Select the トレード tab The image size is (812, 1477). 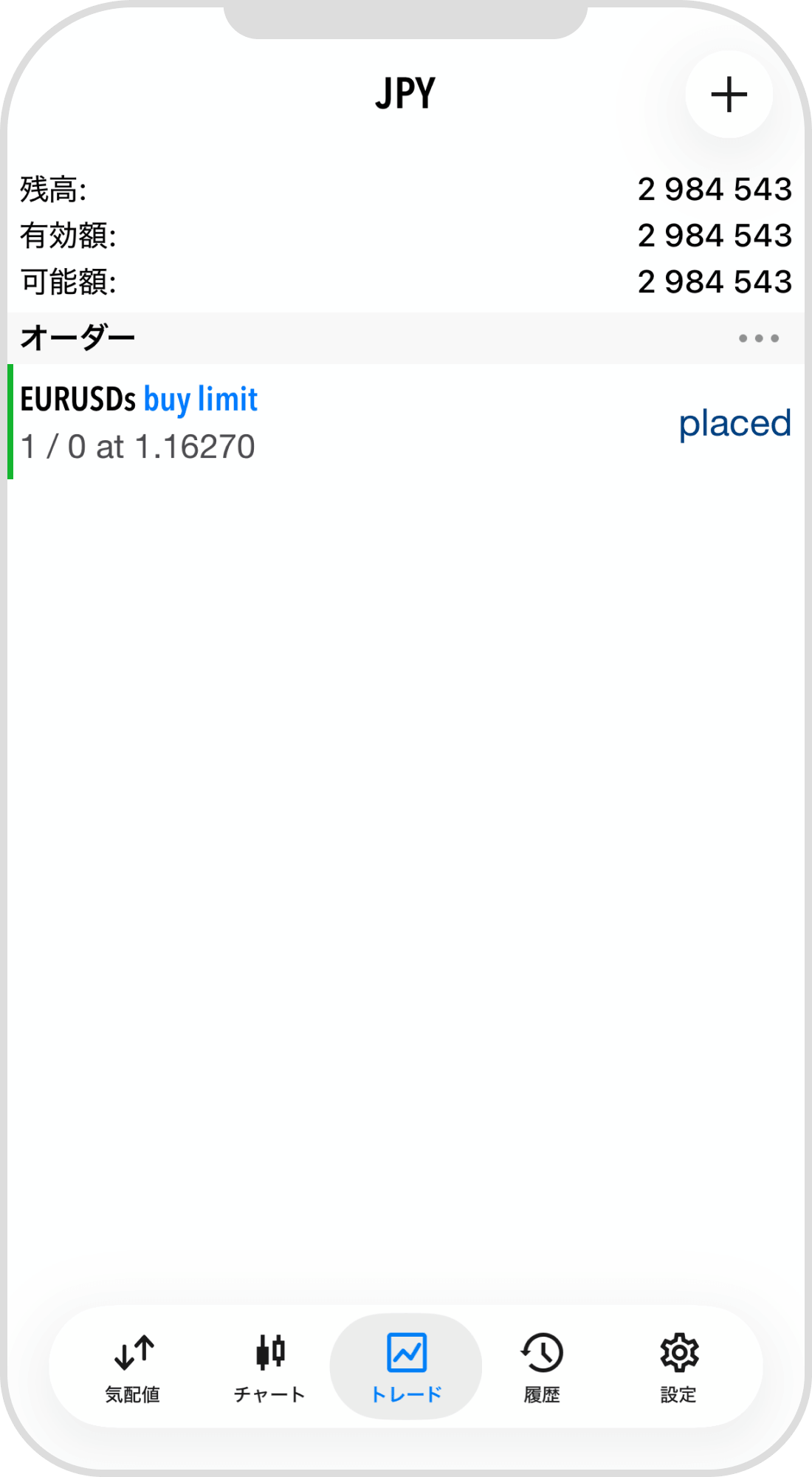(406, 1367)
